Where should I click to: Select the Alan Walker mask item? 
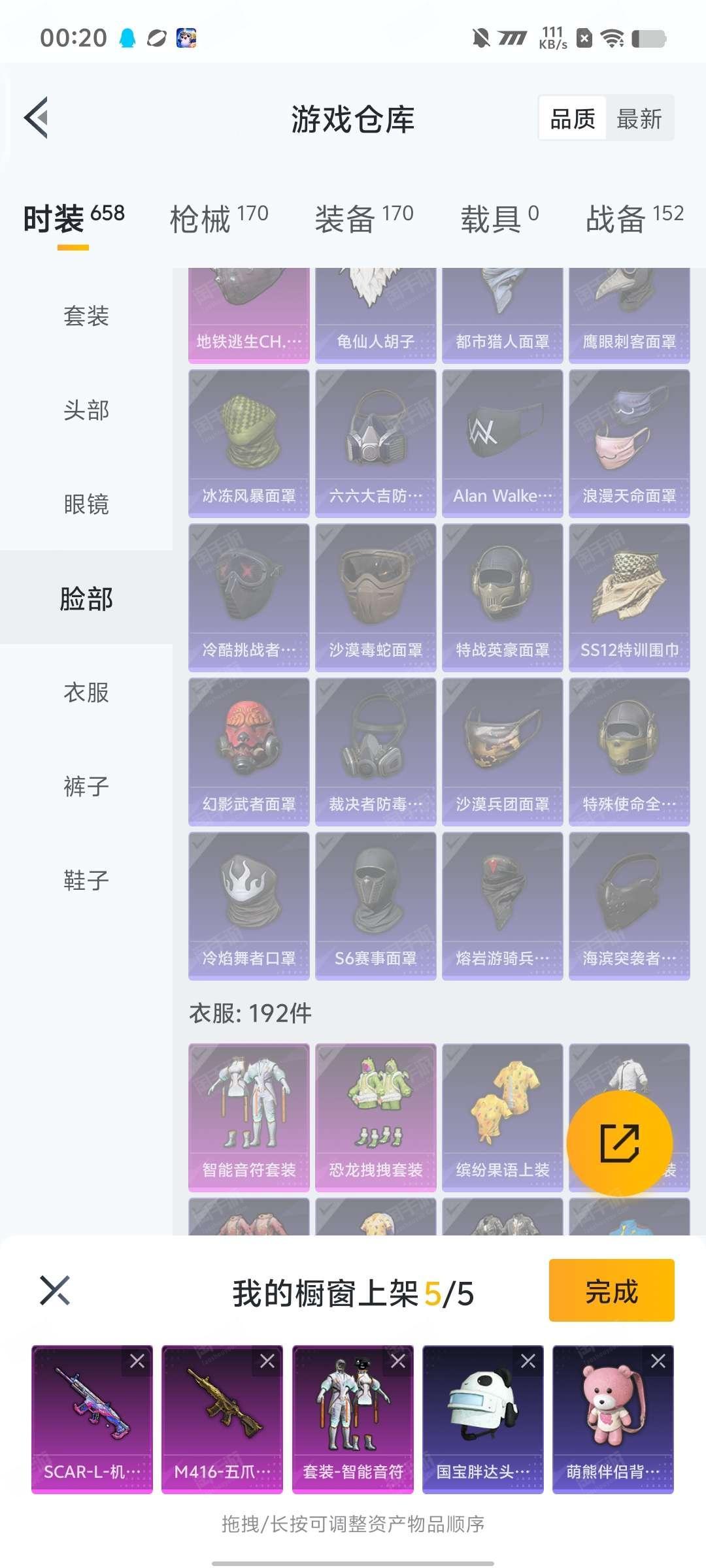(502, 444)
